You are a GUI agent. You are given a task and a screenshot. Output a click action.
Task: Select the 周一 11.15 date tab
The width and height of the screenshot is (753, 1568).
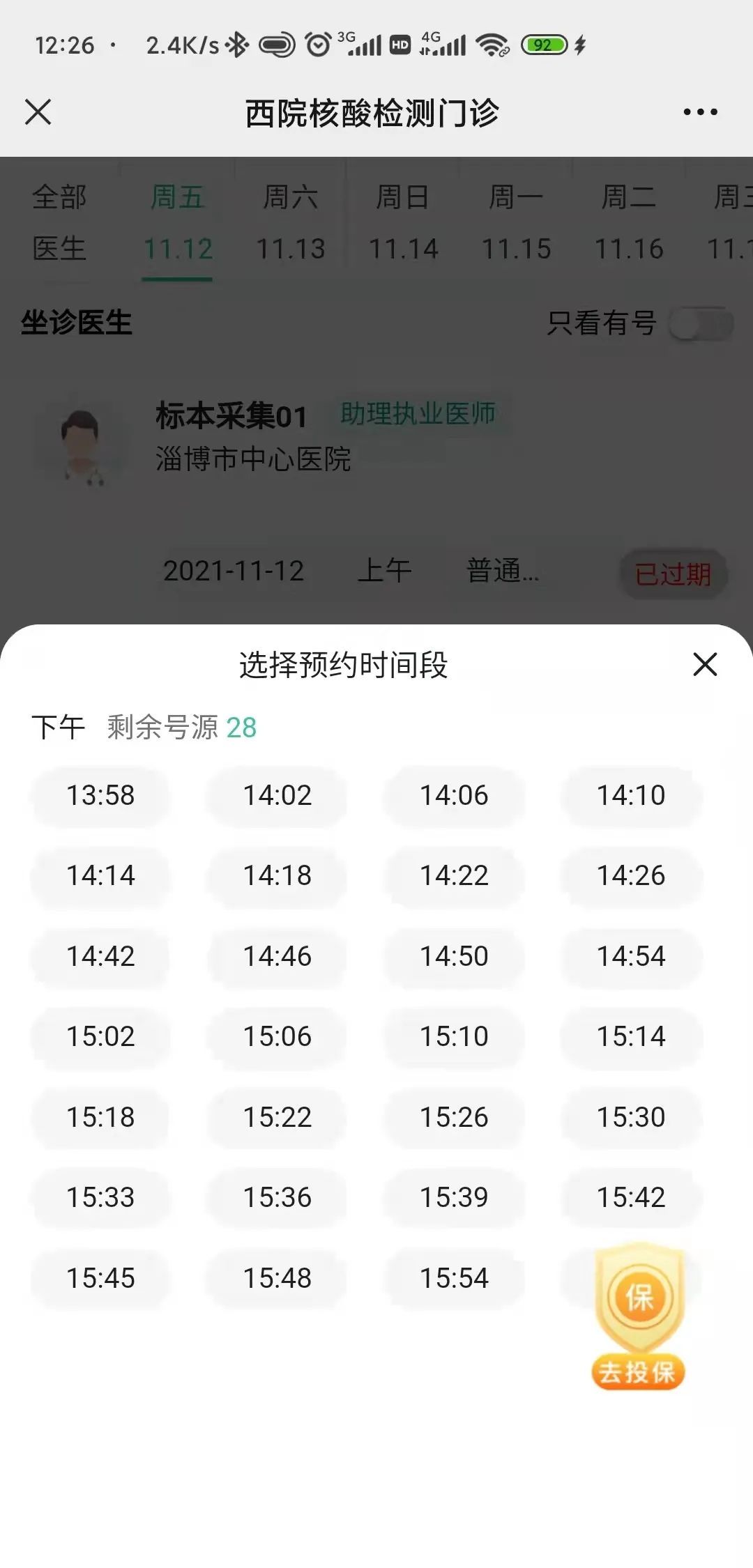point(517,223)
